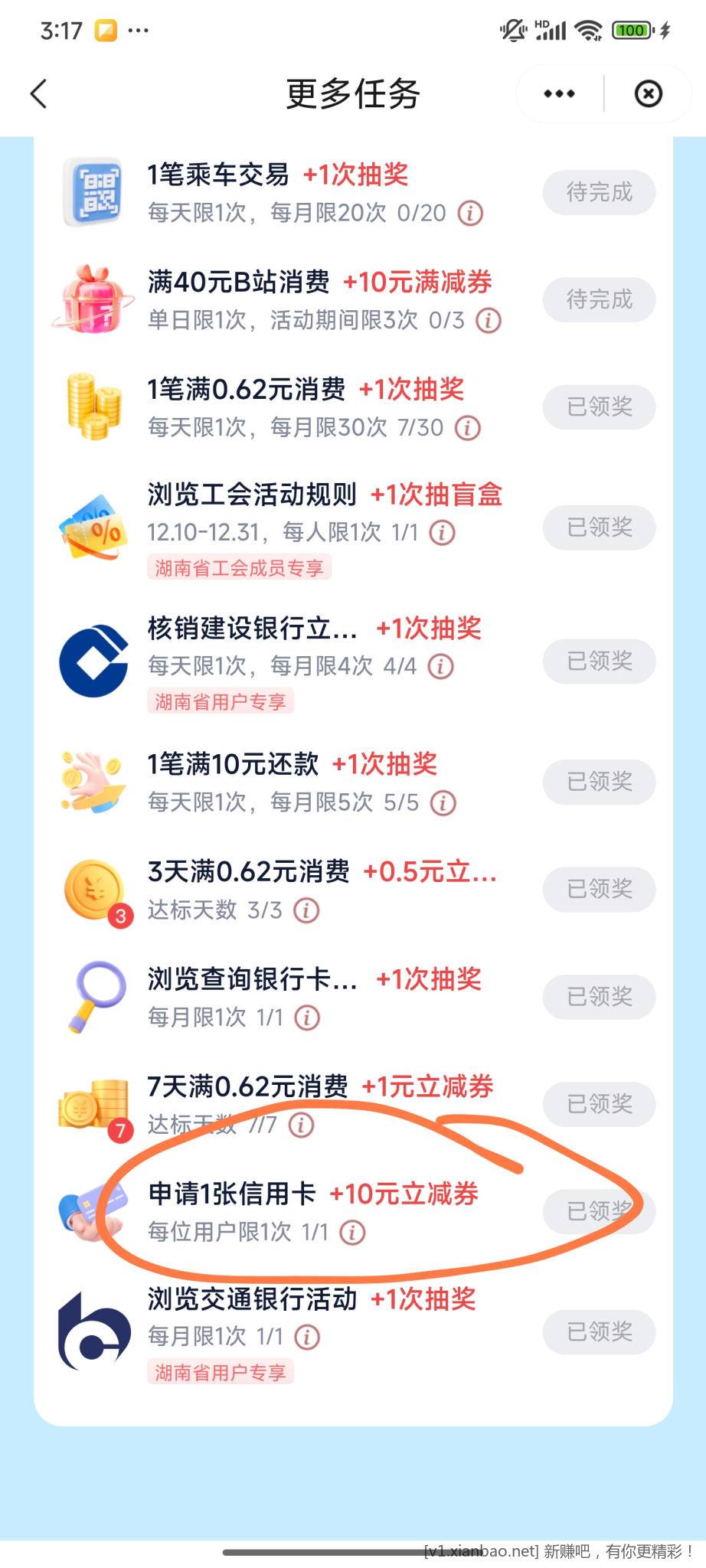Tap 已领奖 for 浏览查询银行卡 task
Image resolution: width=706 pixels, height=1568 pixels.
coord(599,997)
